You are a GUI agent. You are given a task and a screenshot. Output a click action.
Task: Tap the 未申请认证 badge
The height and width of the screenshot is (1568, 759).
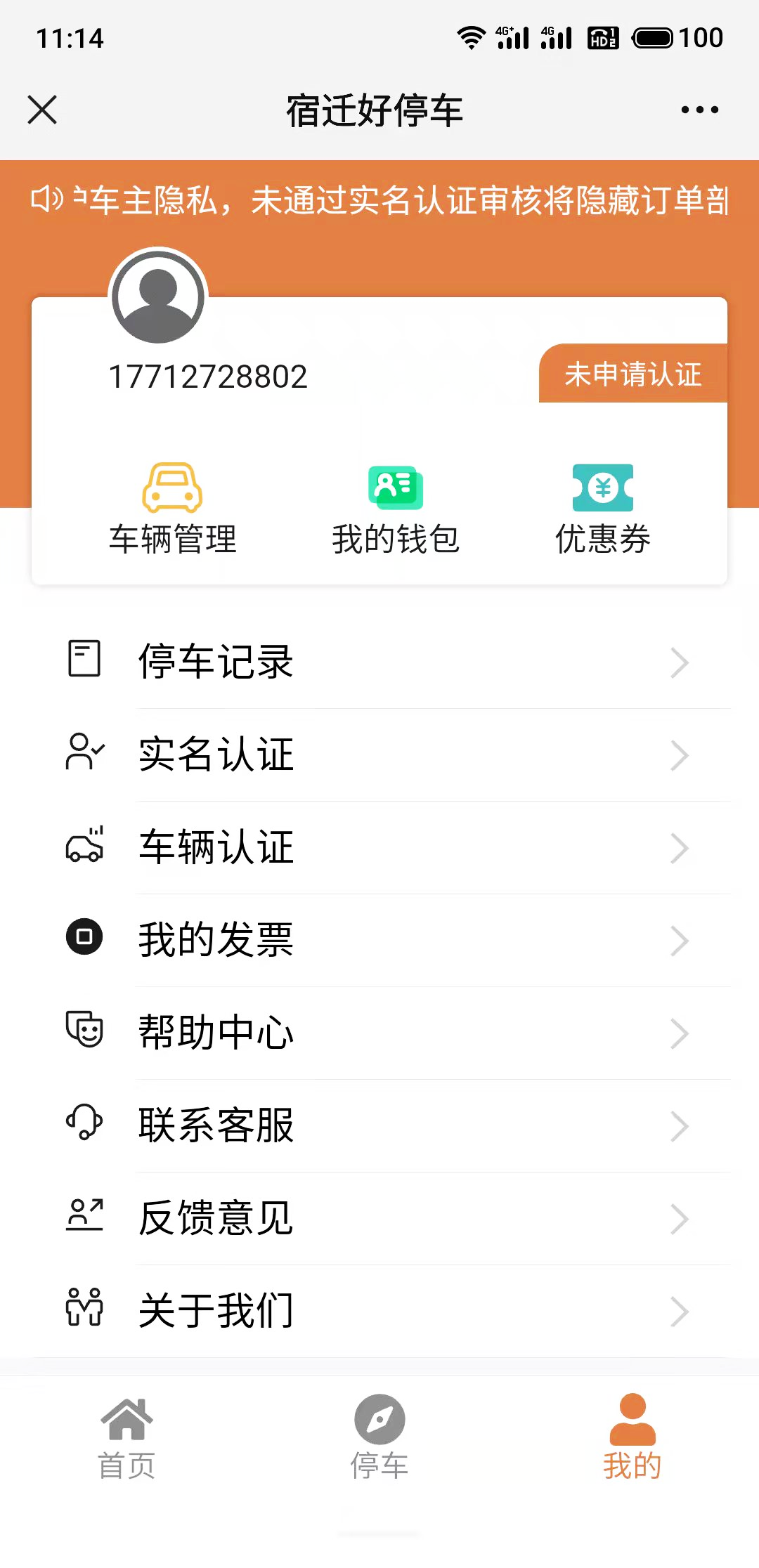[x=632, y=374]
